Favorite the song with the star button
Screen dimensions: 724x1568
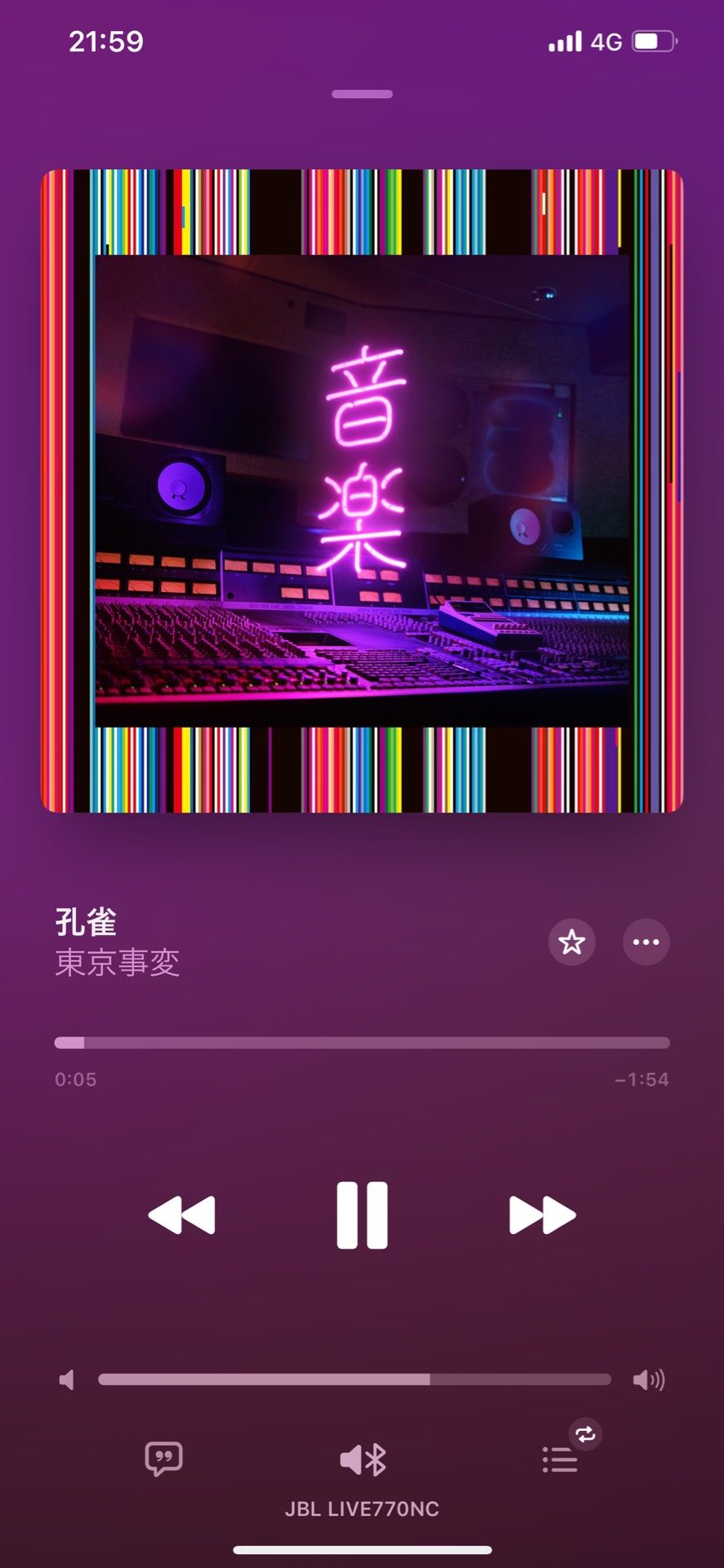(571, 942)
